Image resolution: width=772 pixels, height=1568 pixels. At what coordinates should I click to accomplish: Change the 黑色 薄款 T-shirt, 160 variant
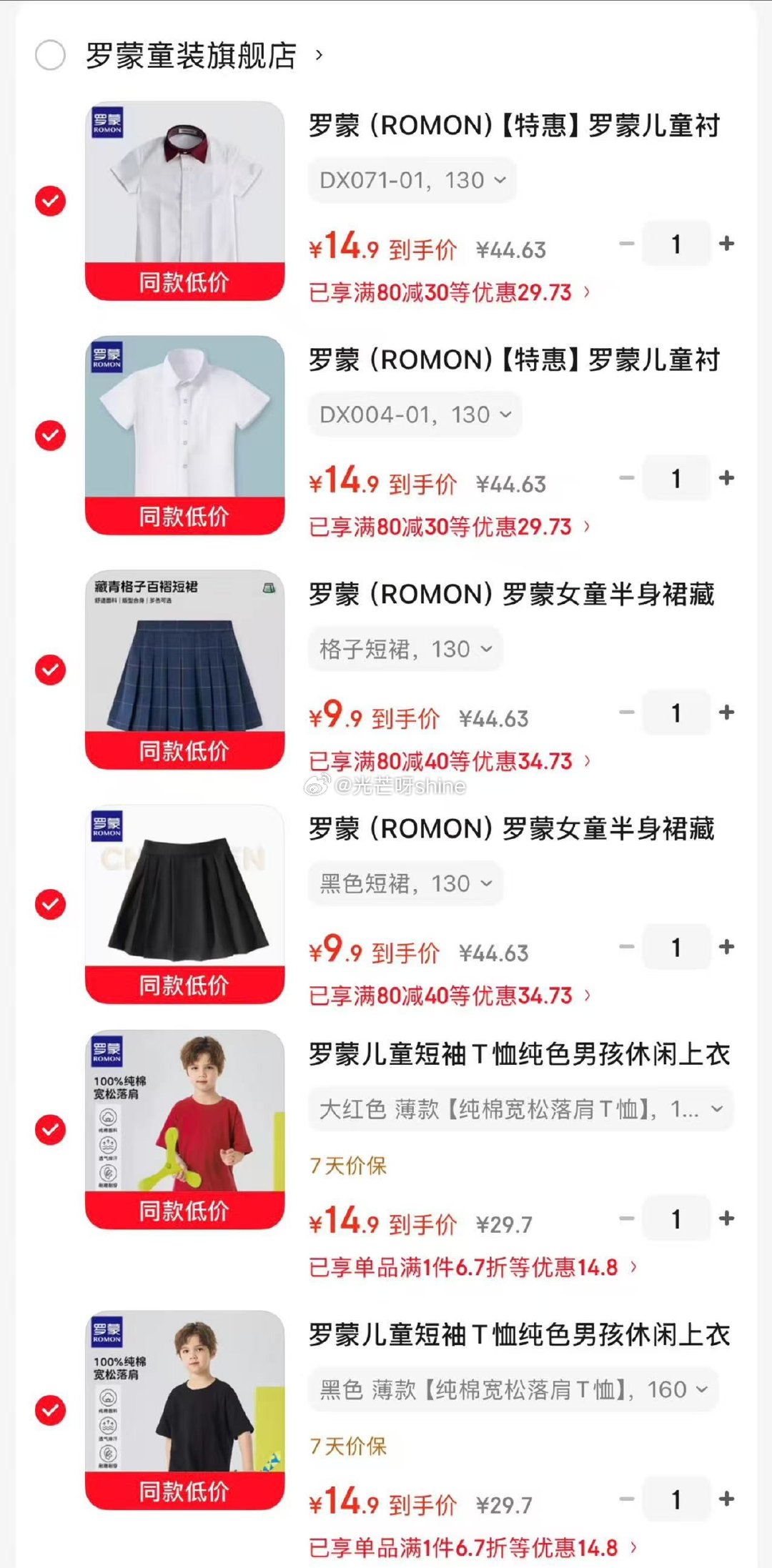(513, 1389)
